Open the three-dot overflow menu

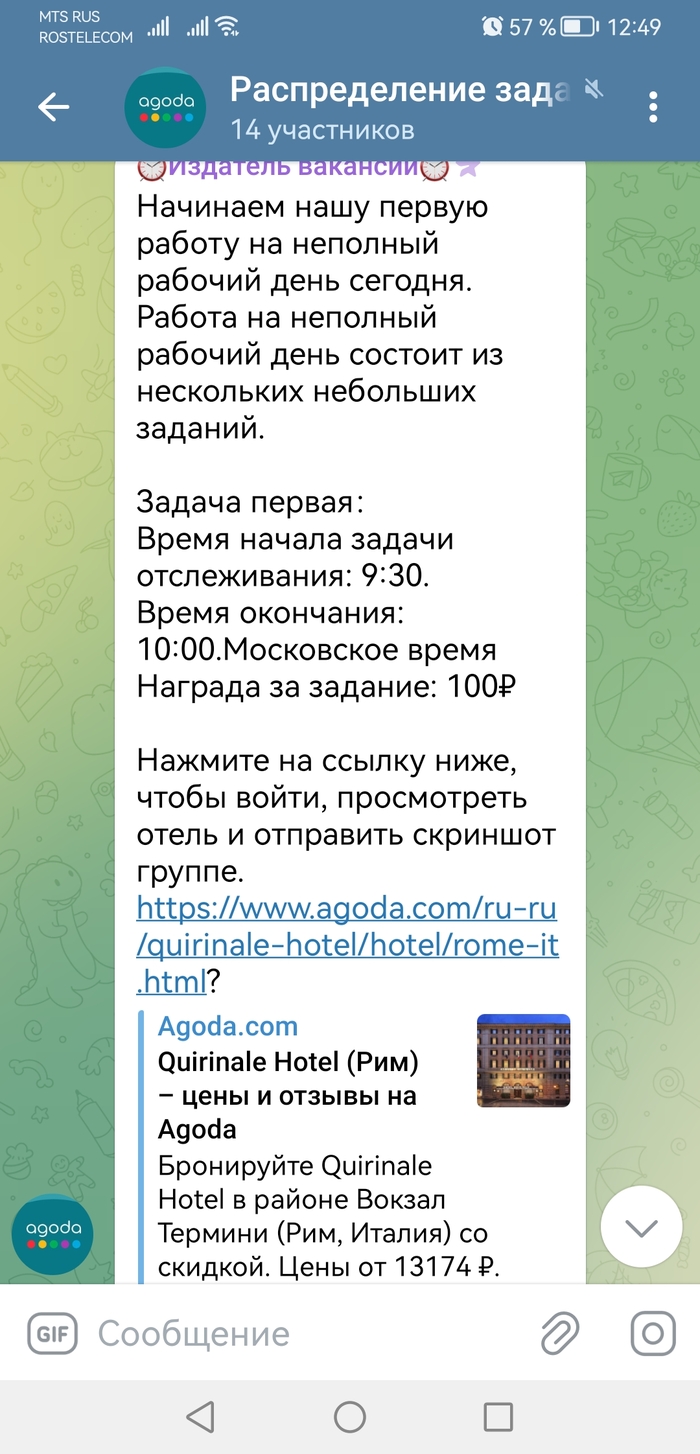[653, 107]
